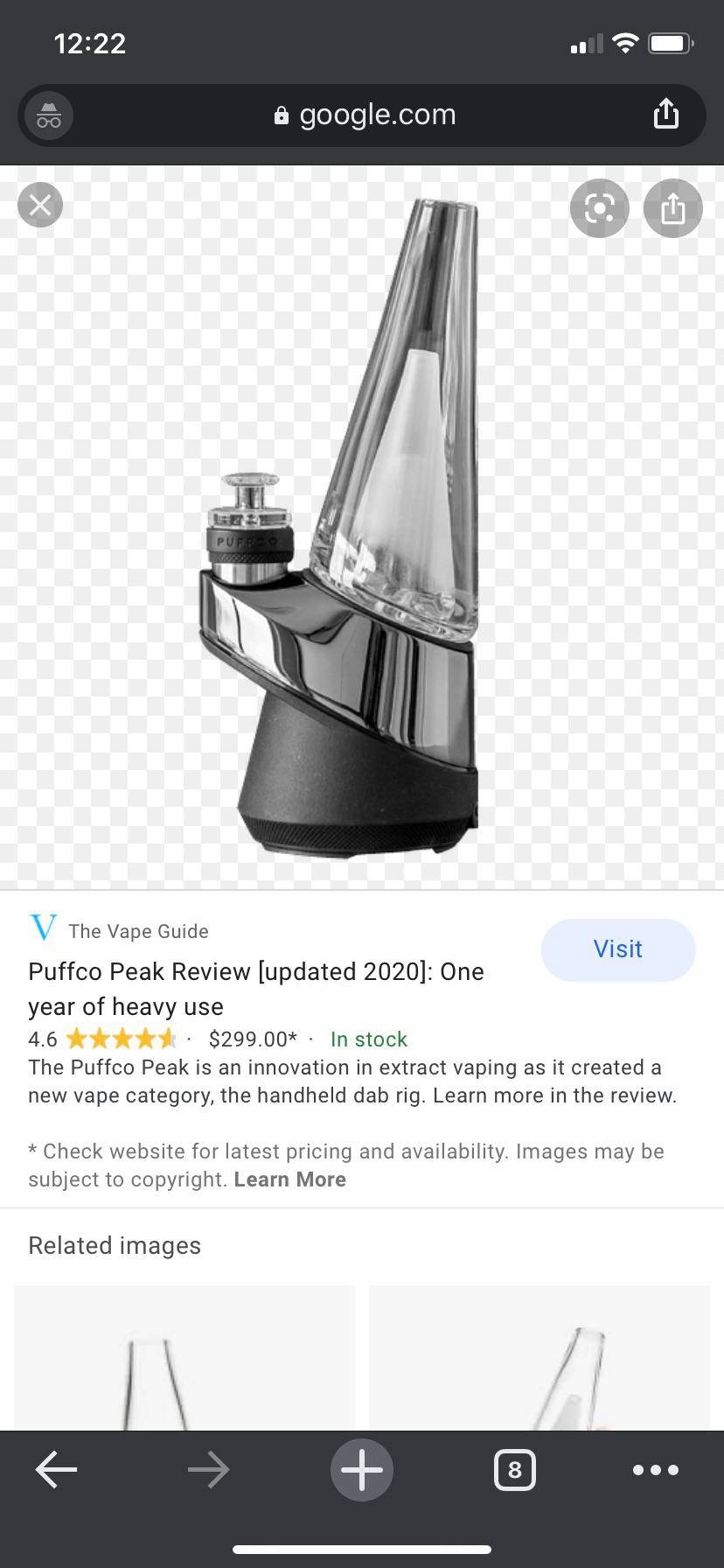Open the tab switcher showing 8 tabs

(x=514, y=1470)
